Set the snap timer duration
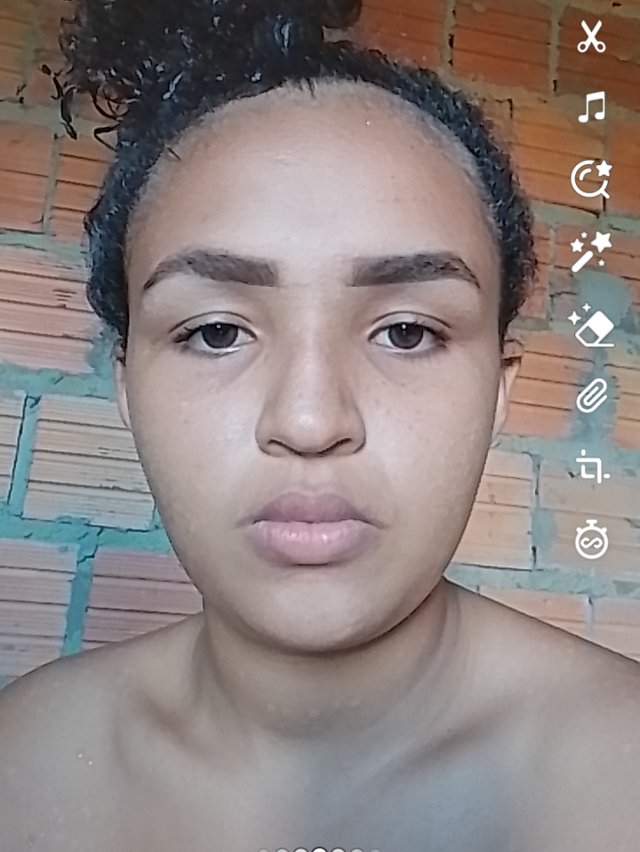Image resolution: width=640 pixels, height=852 pixels. [591, 540]
